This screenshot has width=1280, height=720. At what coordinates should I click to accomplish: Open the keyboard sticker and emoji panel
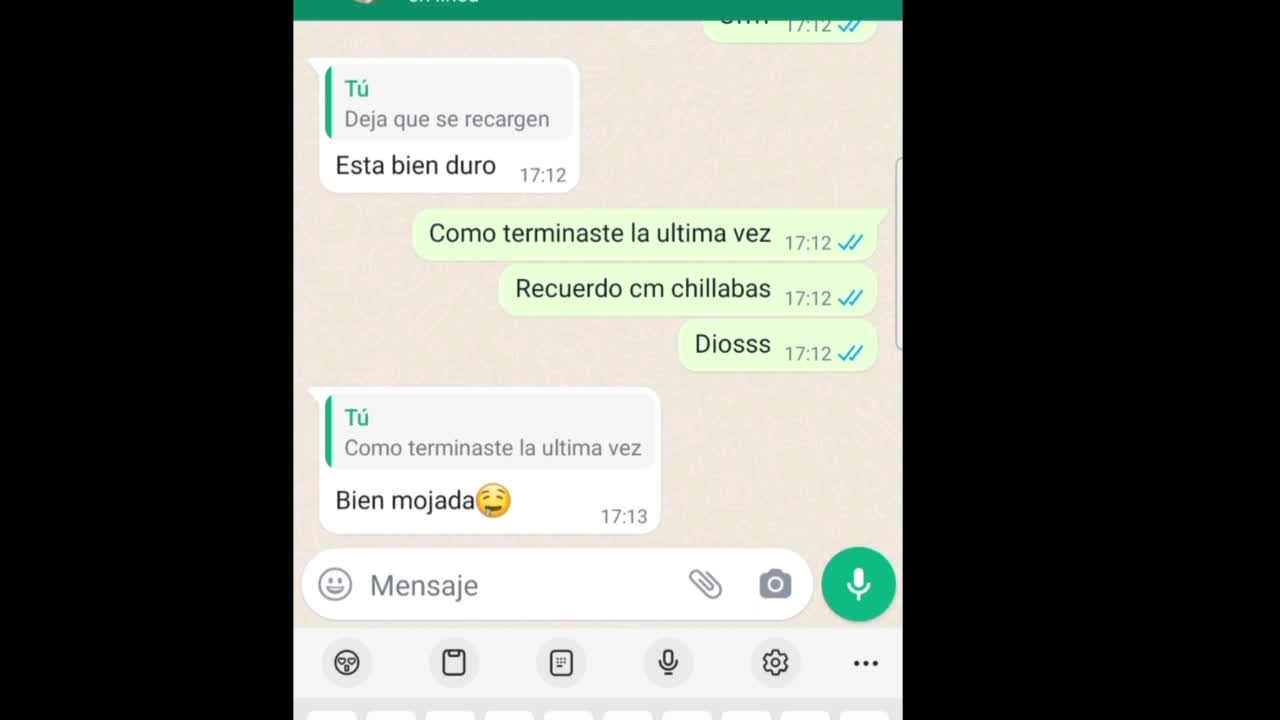point(347,662)
